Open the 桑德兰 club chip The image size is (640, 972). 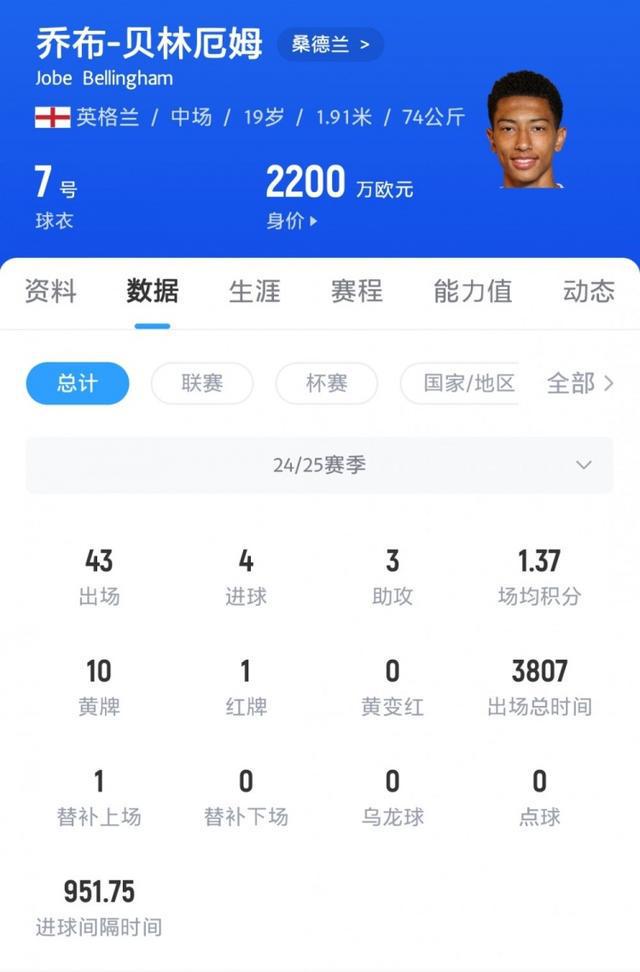[330, 45]
